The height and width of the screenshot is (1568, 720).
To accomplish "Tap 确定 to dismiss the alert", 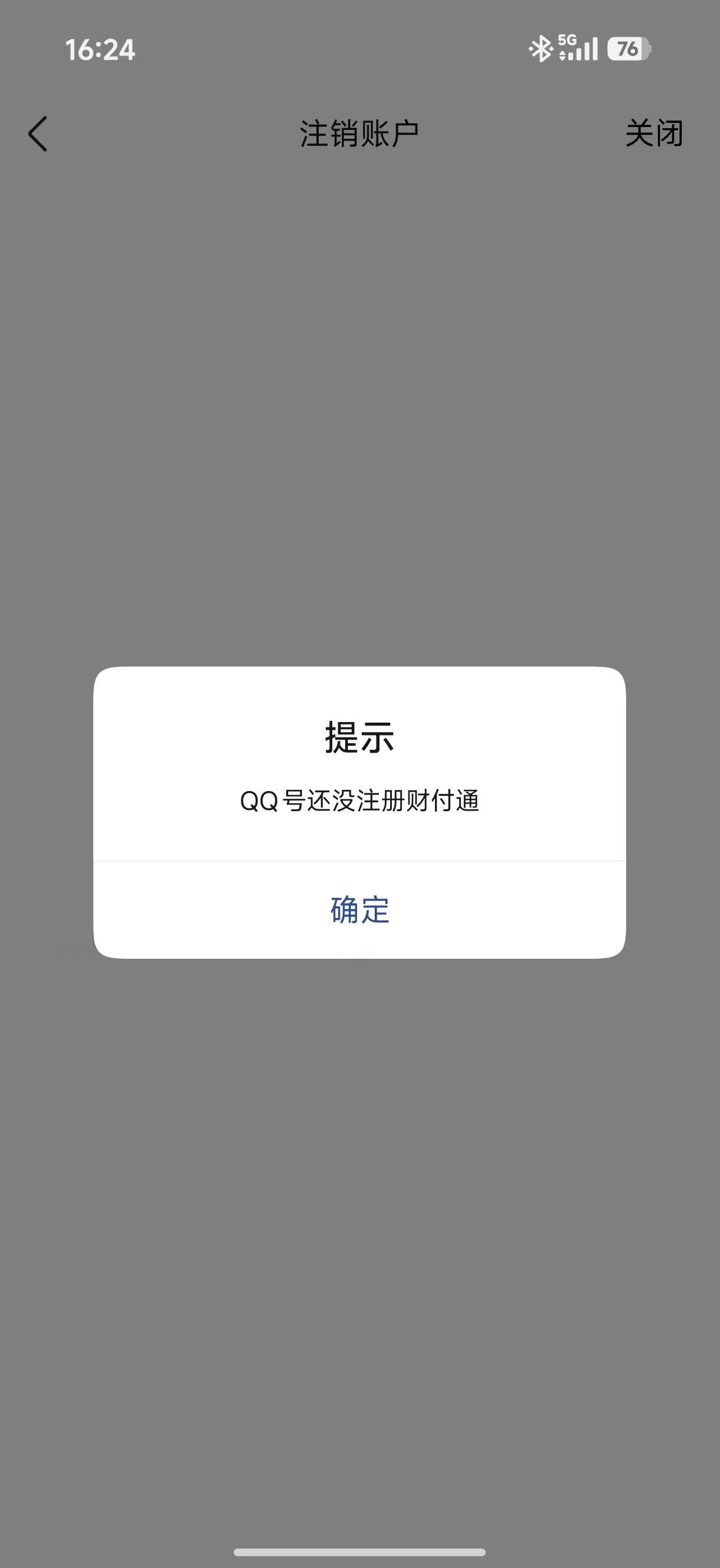I will [359, 910].
